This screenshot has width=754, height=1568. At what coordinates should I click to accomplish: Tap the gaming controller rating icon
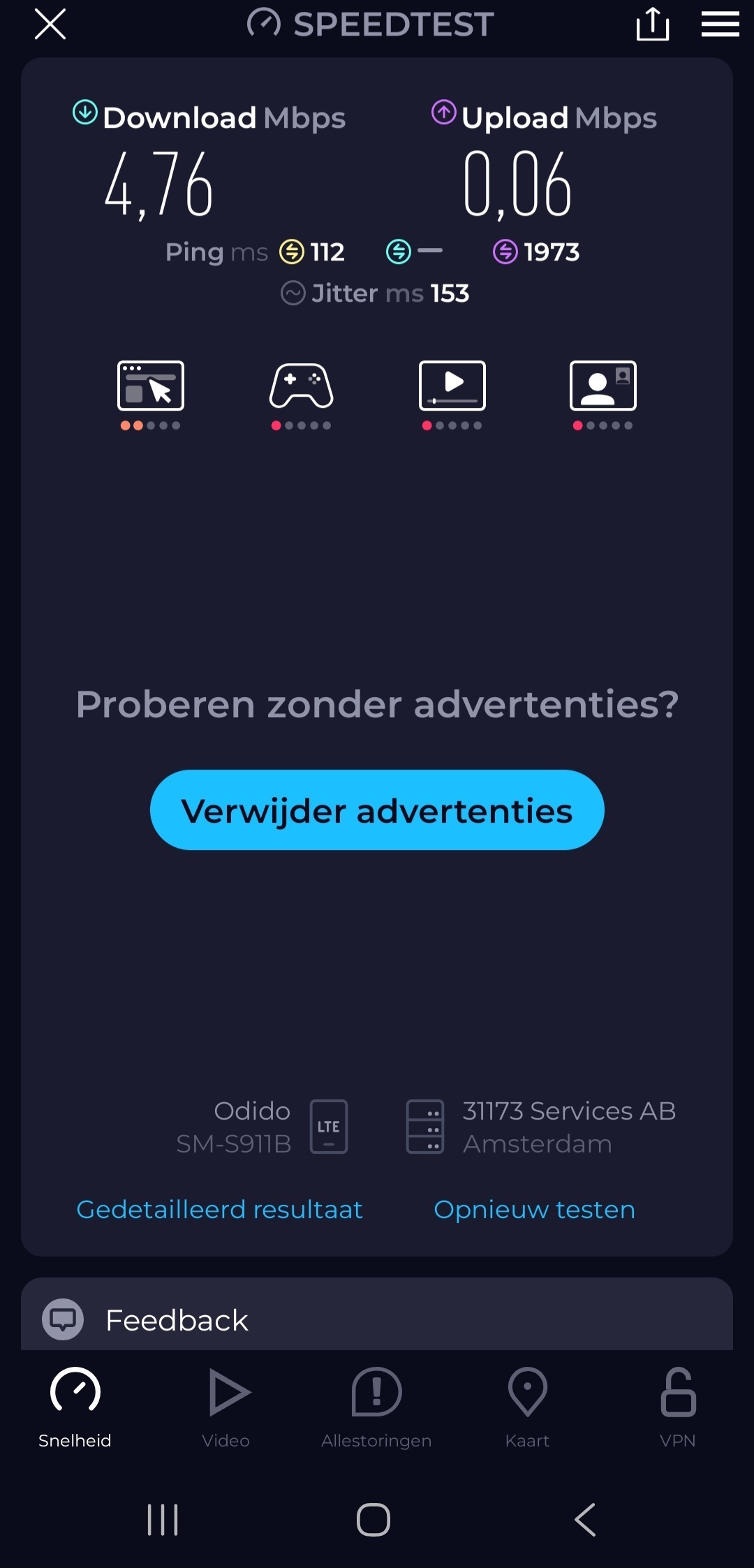302,386
